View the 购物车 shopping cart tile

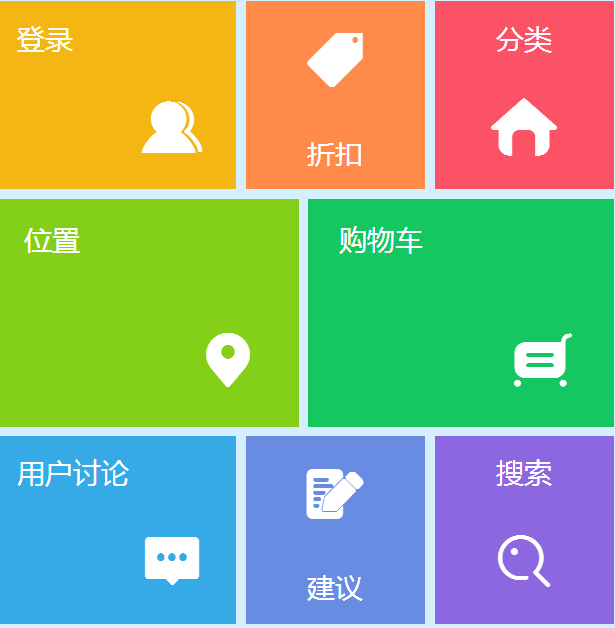click(461, 313)
